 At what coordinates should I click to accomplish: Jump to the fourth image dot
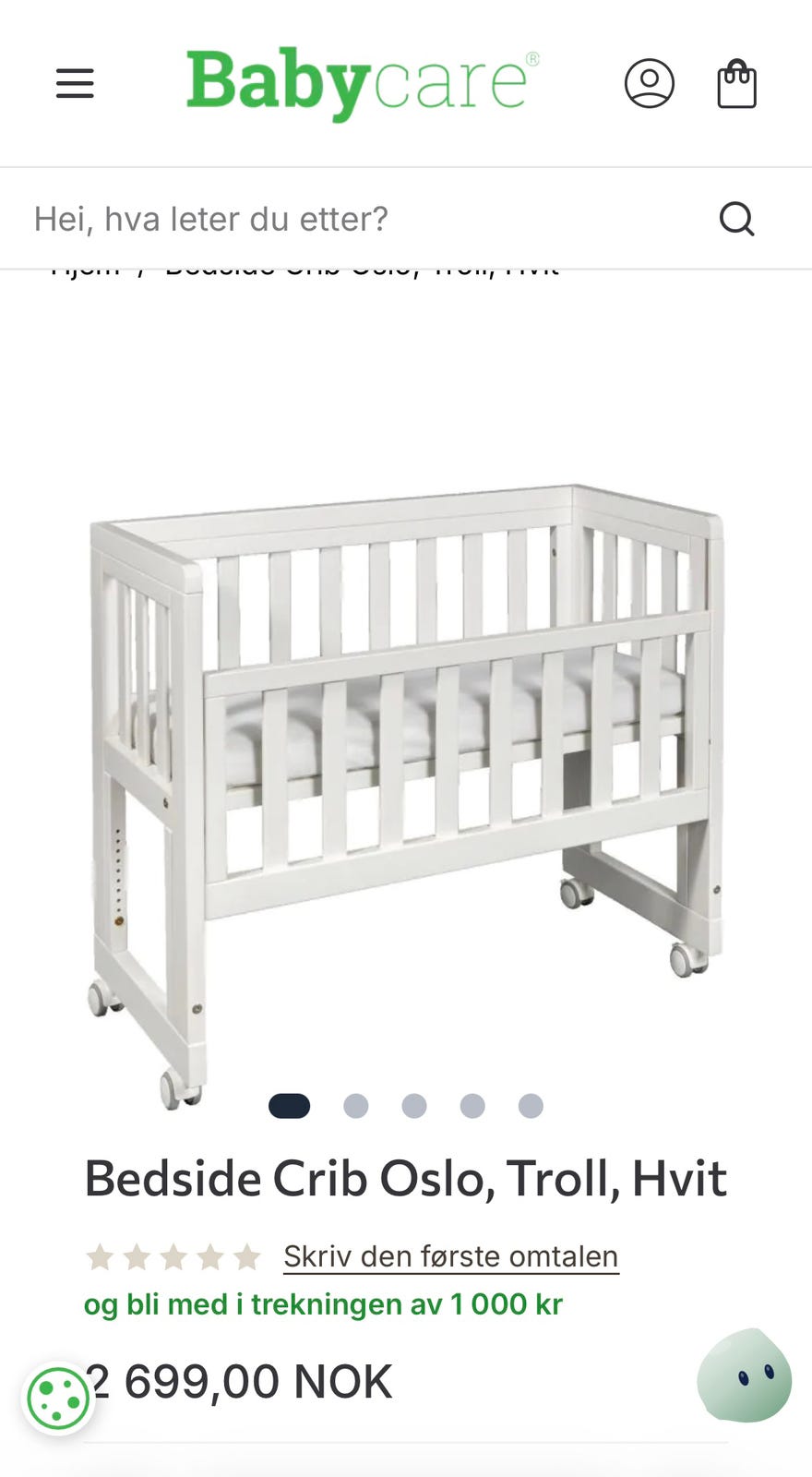pyautogui.click(x=472, y=1106)
